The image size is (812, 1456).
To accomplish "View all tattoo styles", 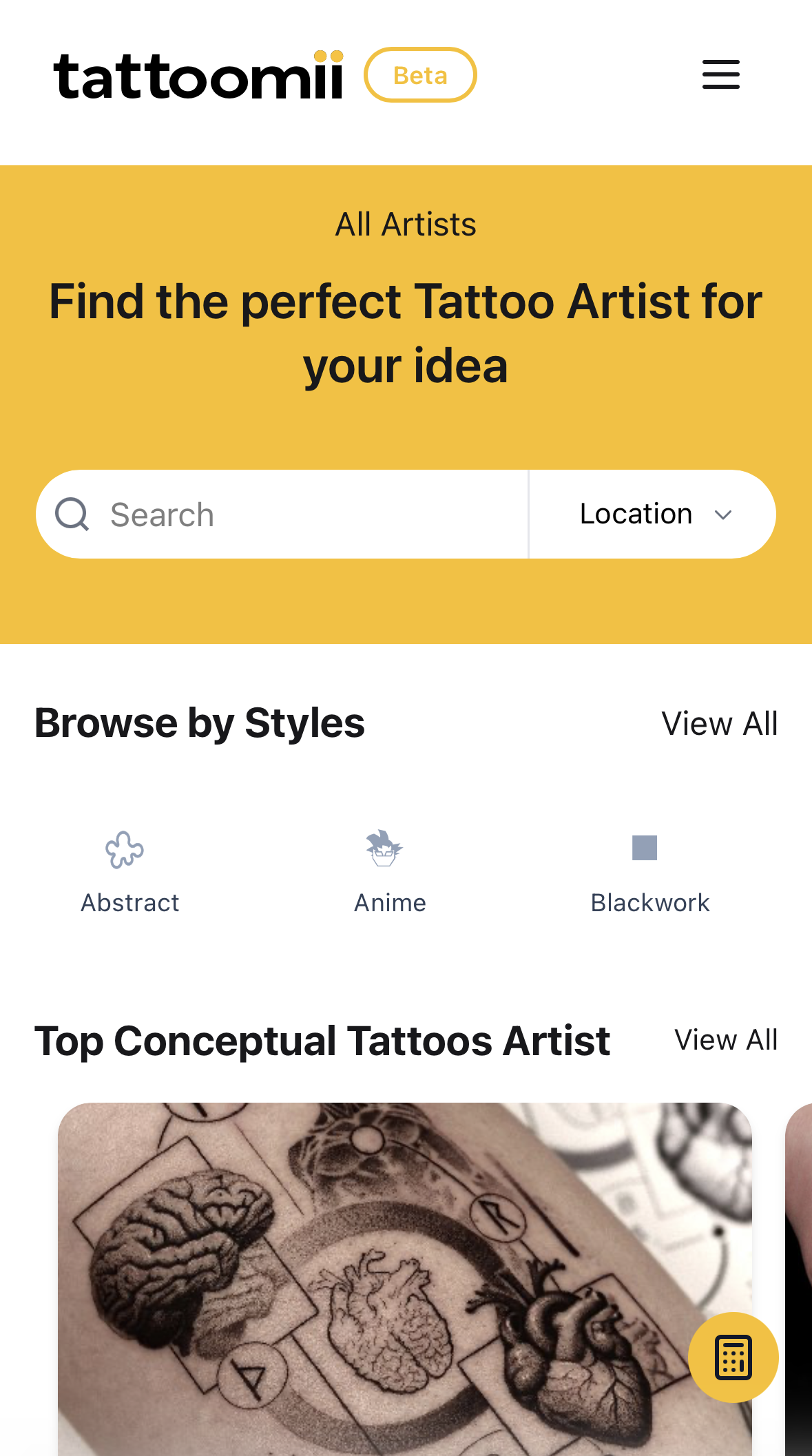I will (719, 724).
